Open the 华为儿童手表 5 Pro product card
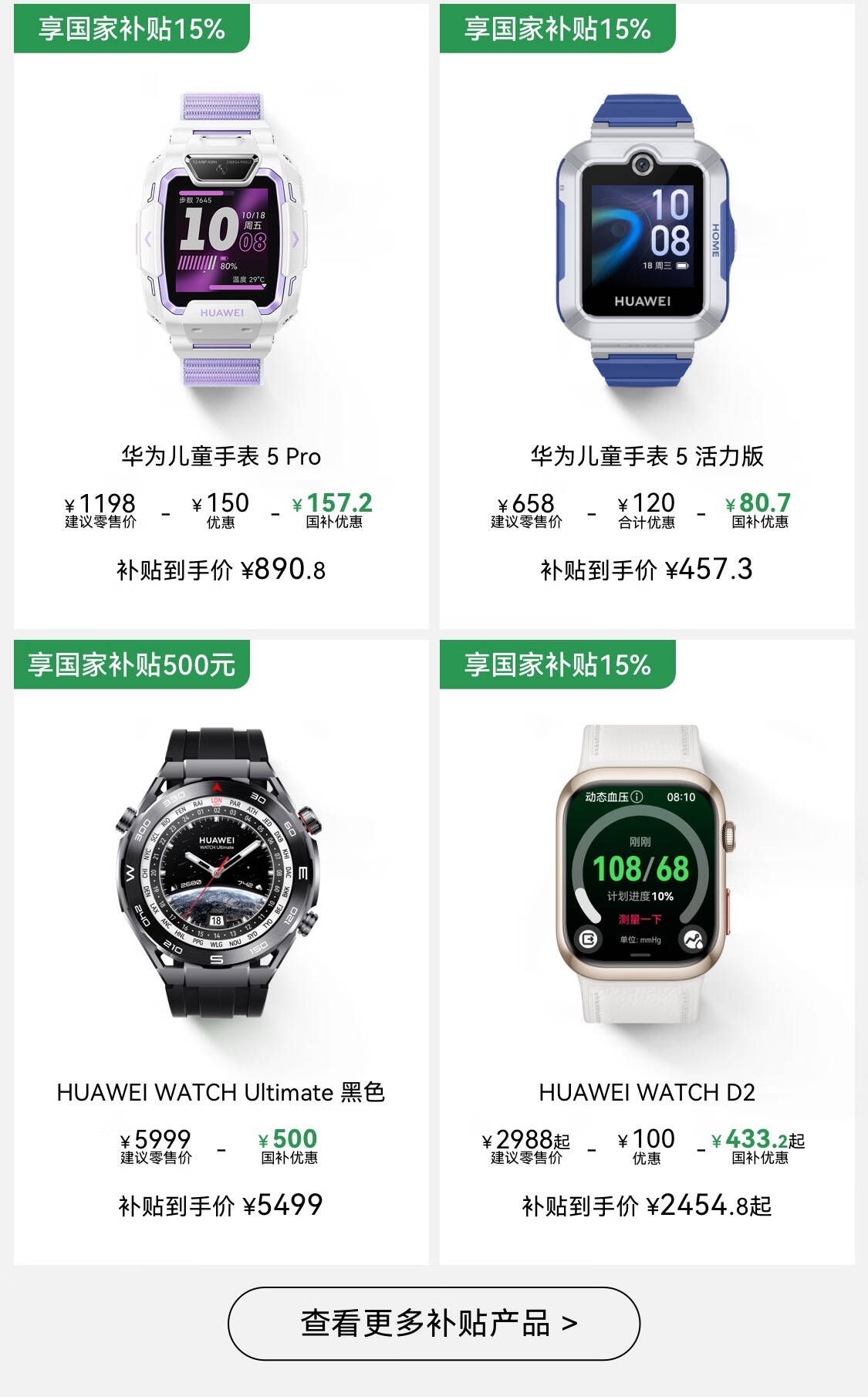 coord(221,316)
